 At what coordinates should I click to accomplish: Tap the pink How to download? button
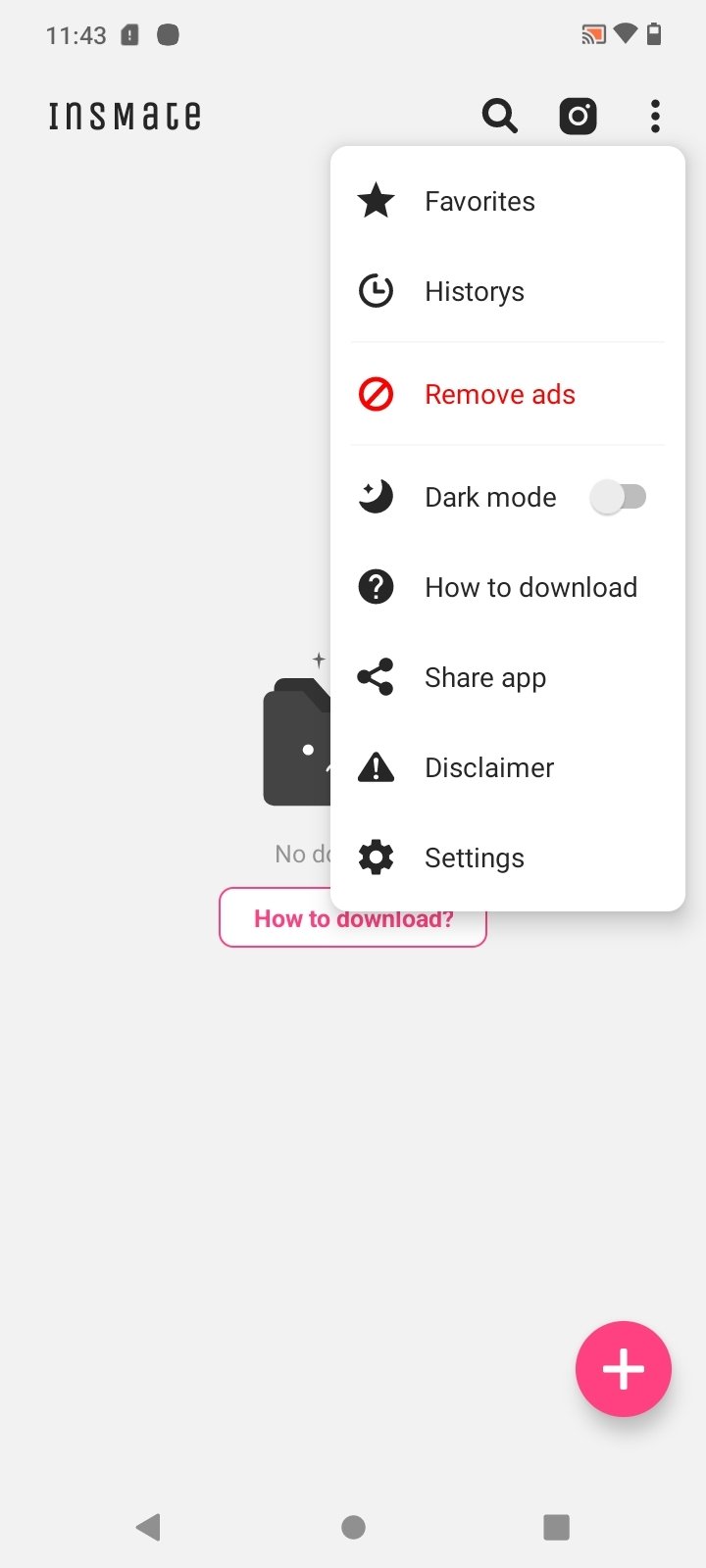tap(353, 918)
